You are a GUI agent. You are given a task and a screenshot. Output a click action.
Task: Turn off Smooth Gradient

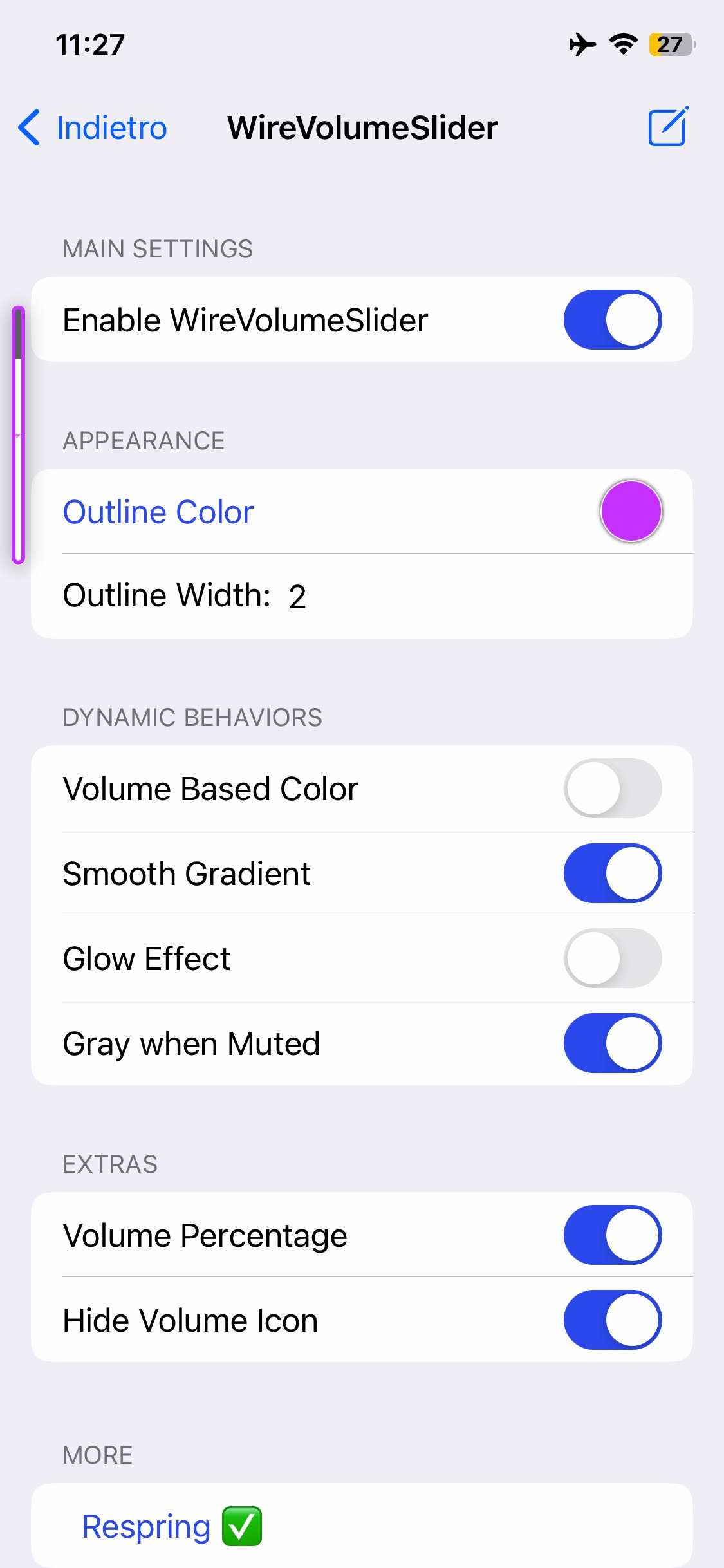tap(612, 873)
